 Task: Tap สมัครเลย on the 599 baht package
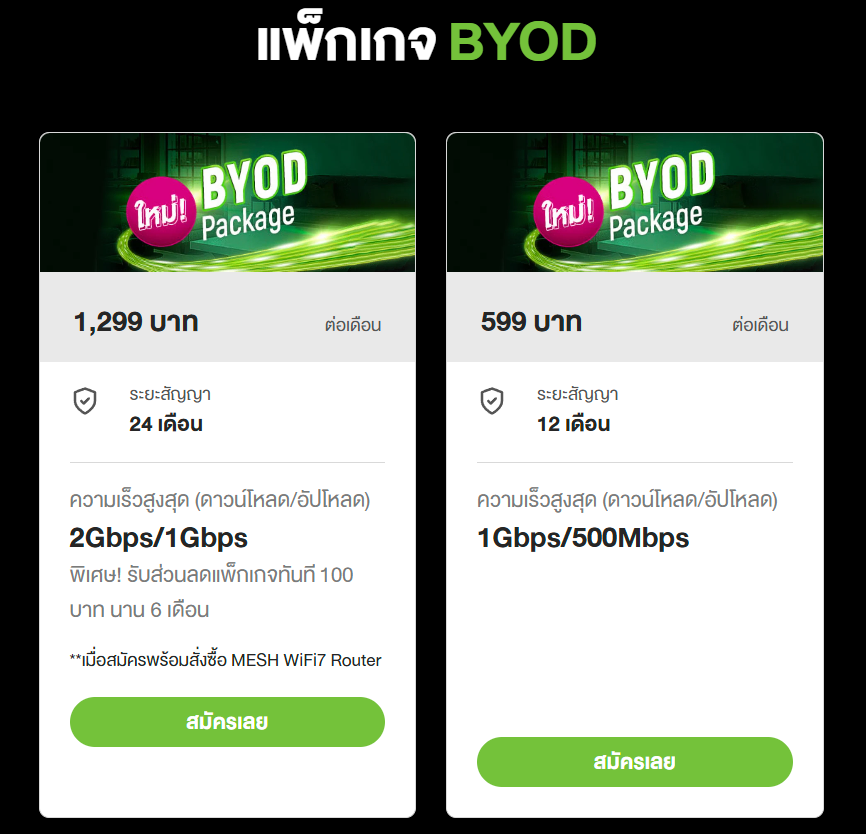[x=634, y=762]
